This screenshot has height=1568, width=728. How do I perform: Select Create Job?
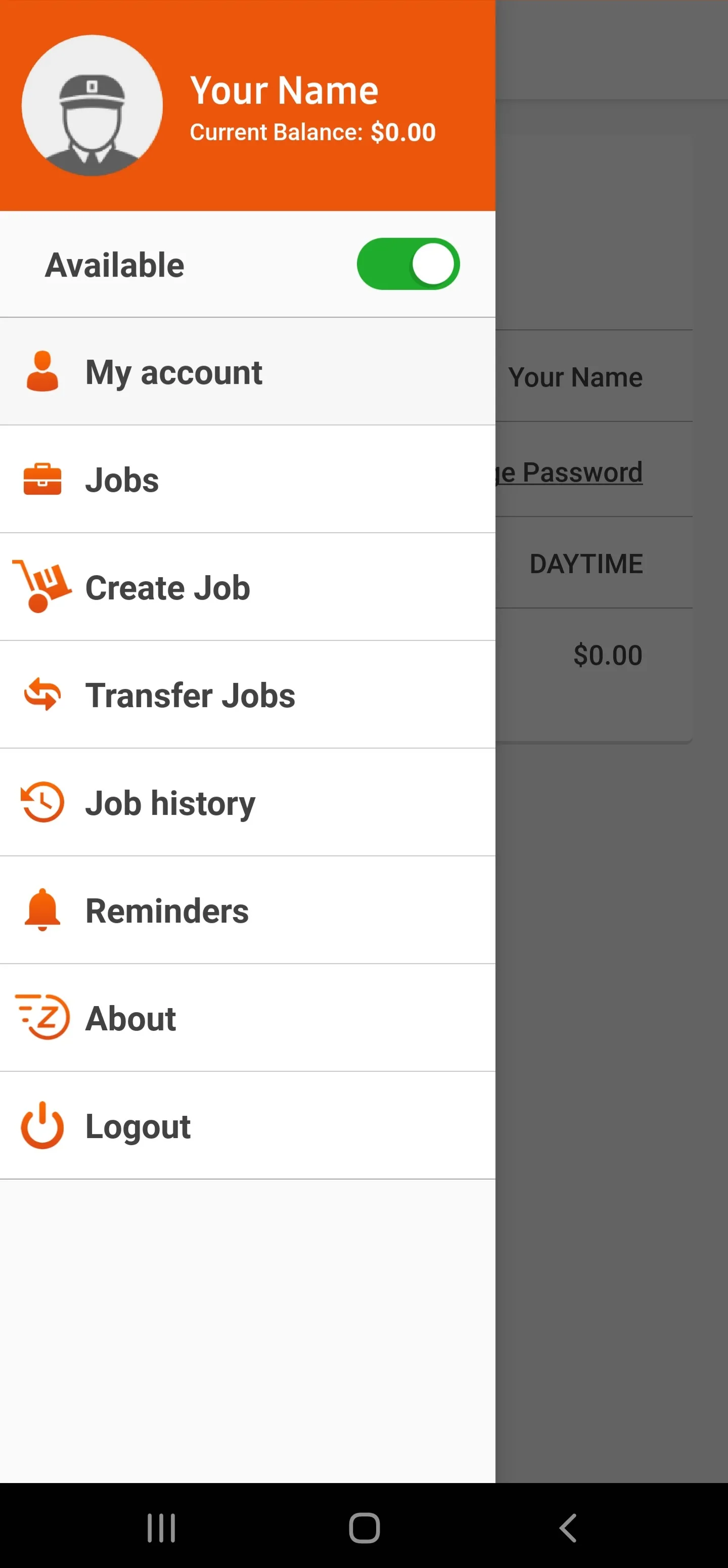pos(248,587)
